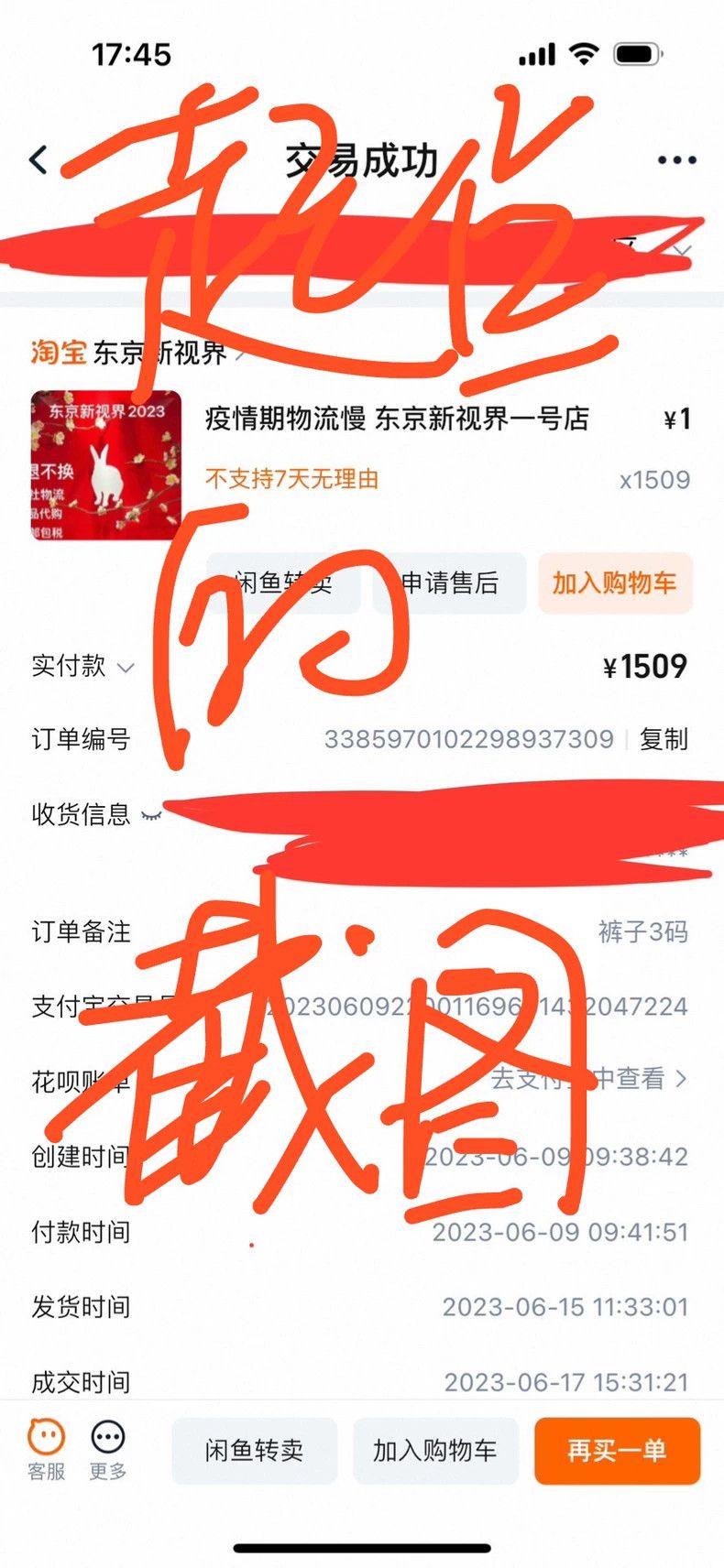This screenshot has height=1568, width=724.
Task: Tap 加入购物车 under the product
Action: 615,583
